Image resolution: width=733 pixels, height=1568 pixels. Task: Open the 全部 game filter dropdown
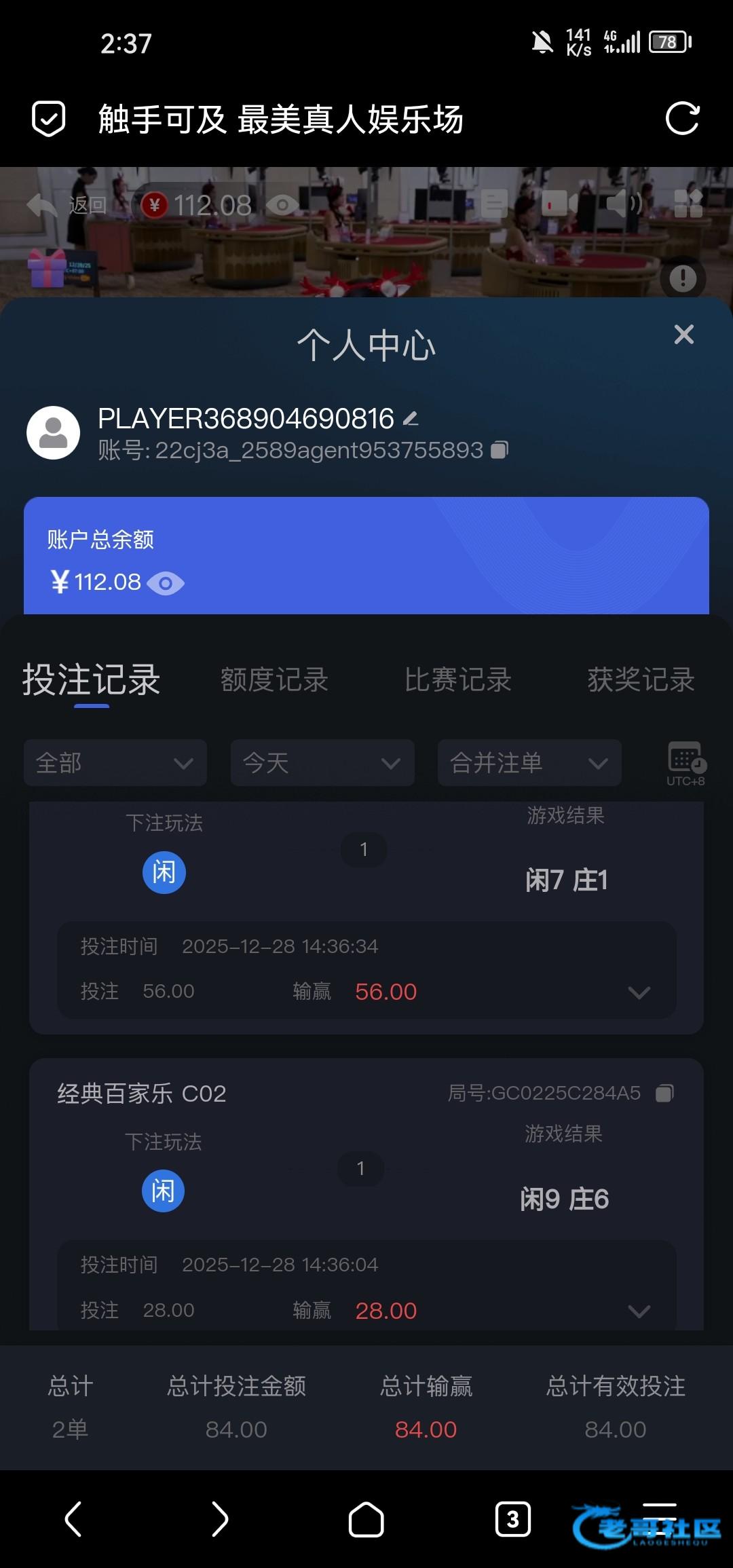(x=115, y=763)
